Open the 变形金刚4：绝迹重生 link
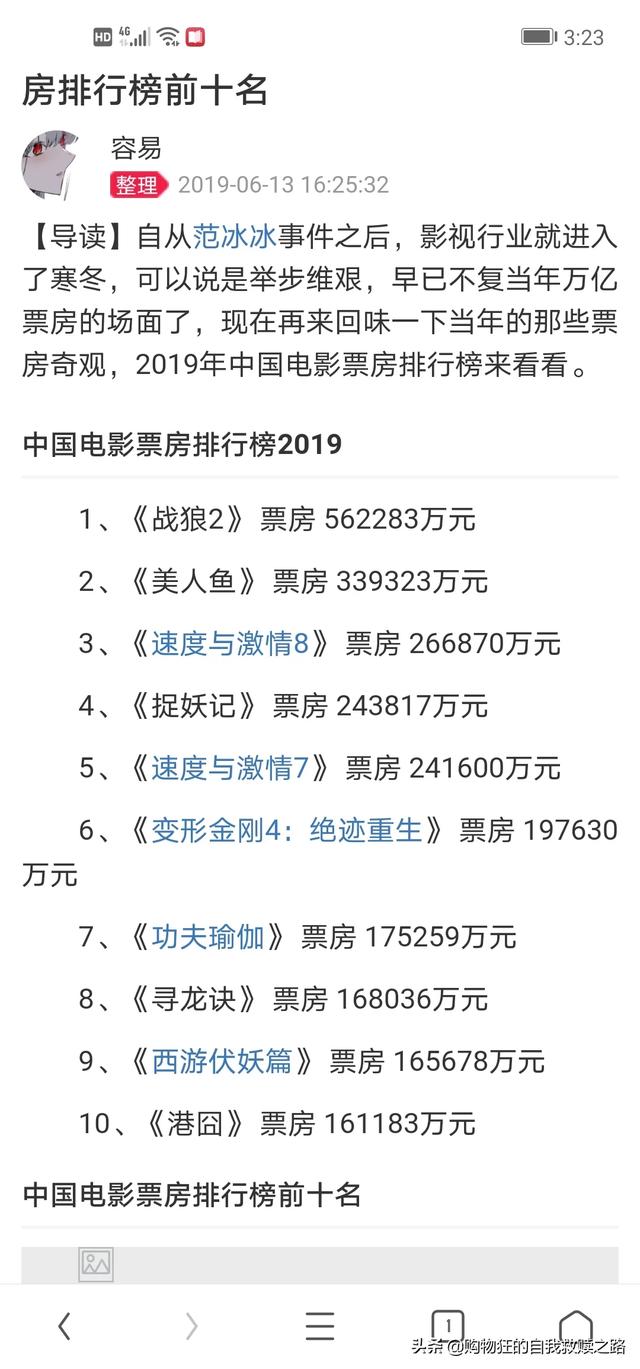Screen dimensions: 640x1369 (x=287, y=830)
